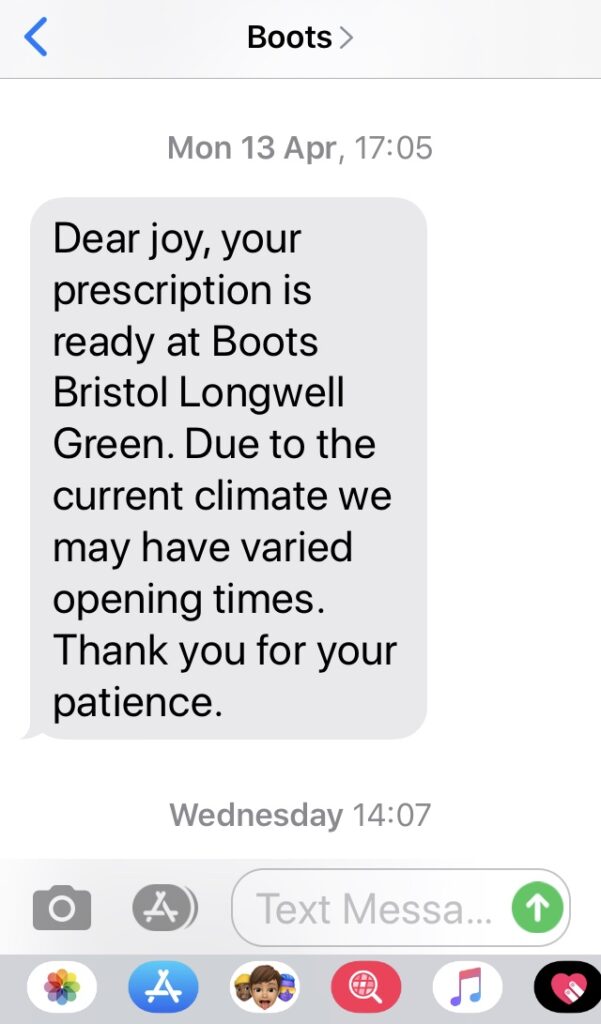This screenshot has height=1024, width=601.
Task: Open Boots contact details
Action: [x=300, y=37]
